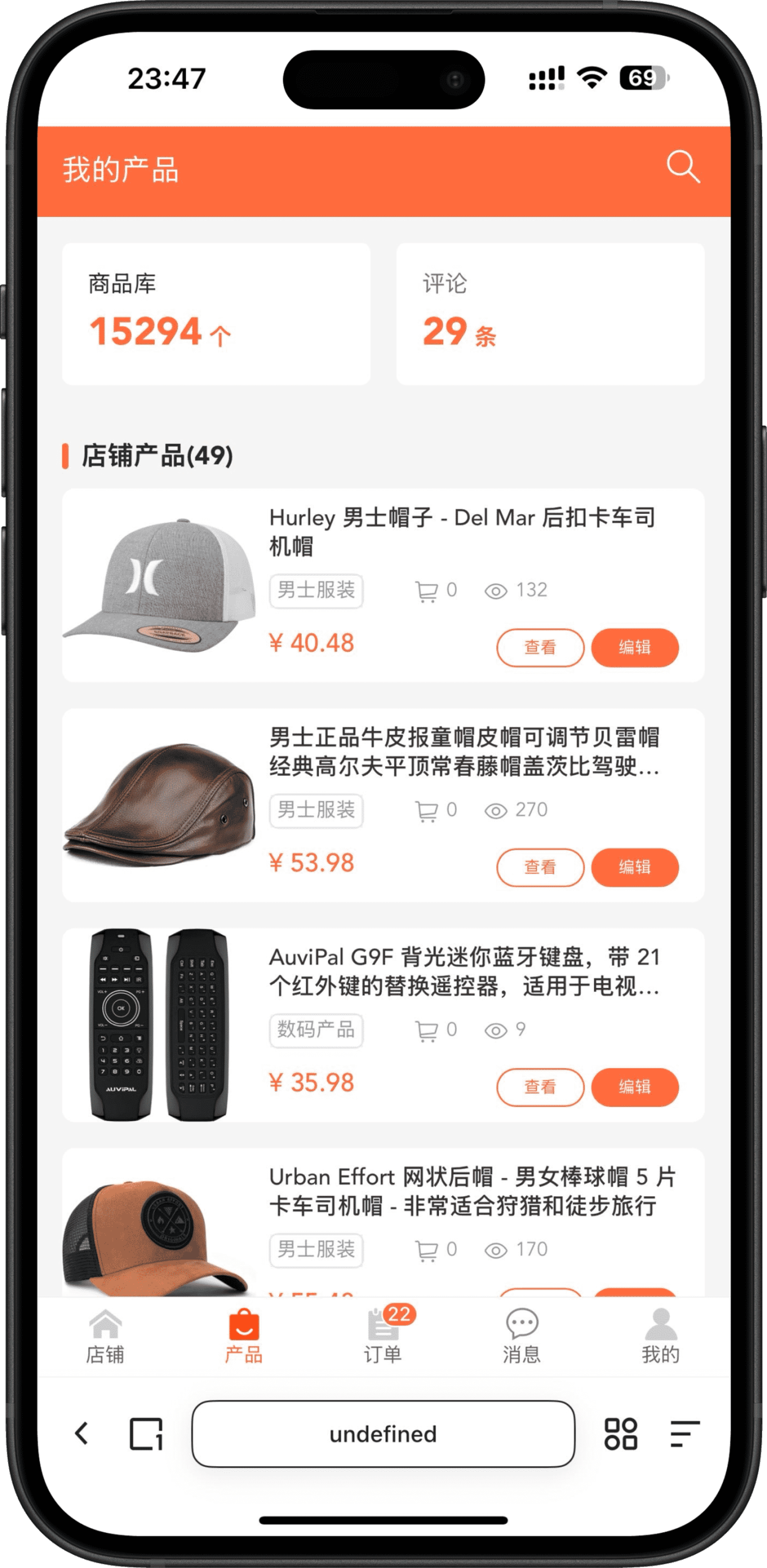The image size is (767, 1568).
Task: Open the page icon beside the back arrow
Action: click(x=146, y=1434)
